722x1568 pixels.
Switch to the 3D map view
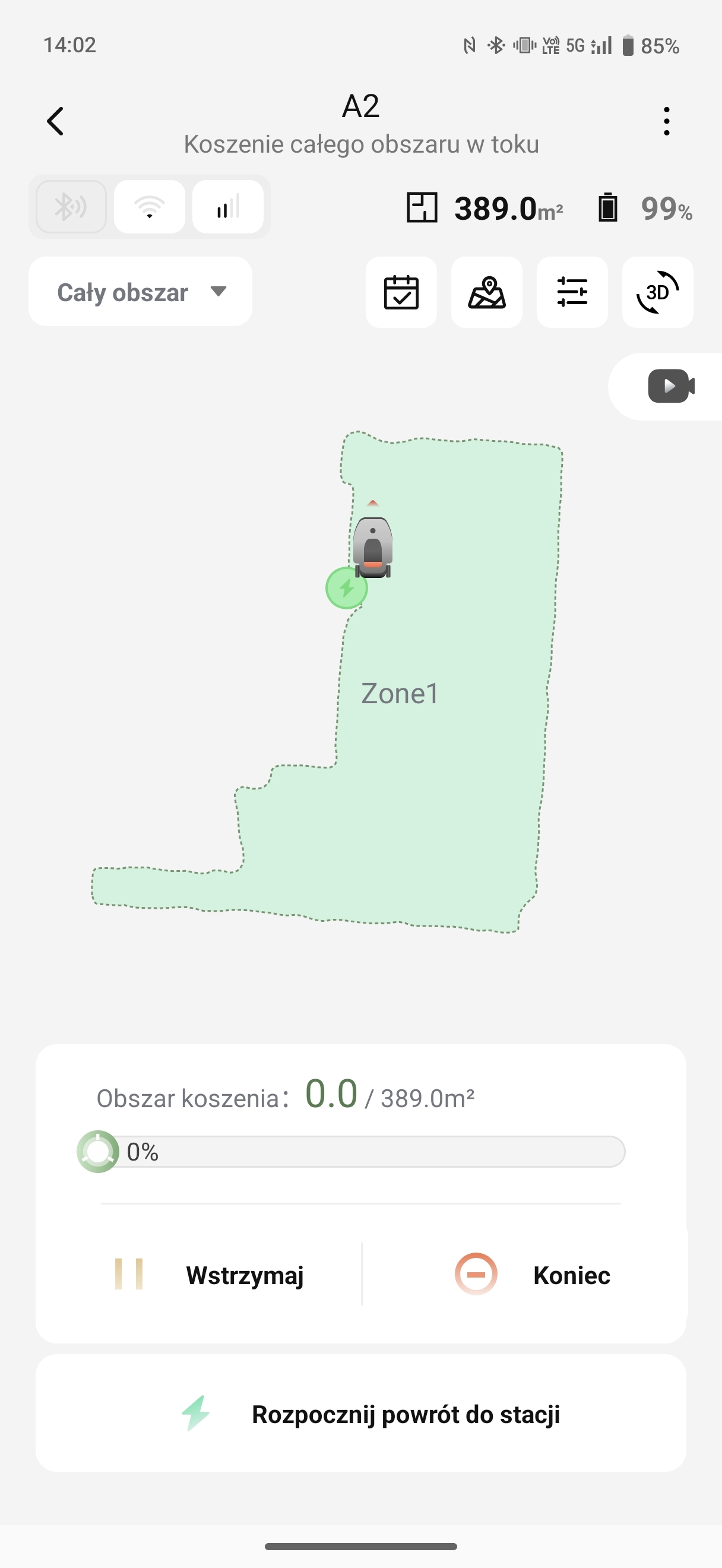(x=657, y=292)
